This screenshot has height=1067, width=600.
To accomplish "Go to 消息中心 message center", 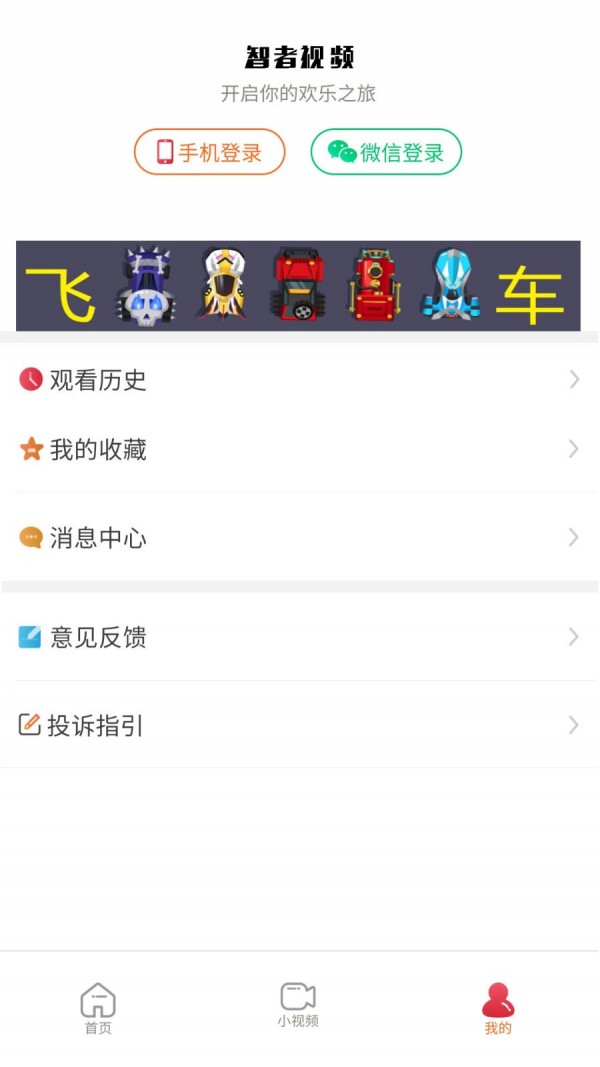I will tap(298, 538).
